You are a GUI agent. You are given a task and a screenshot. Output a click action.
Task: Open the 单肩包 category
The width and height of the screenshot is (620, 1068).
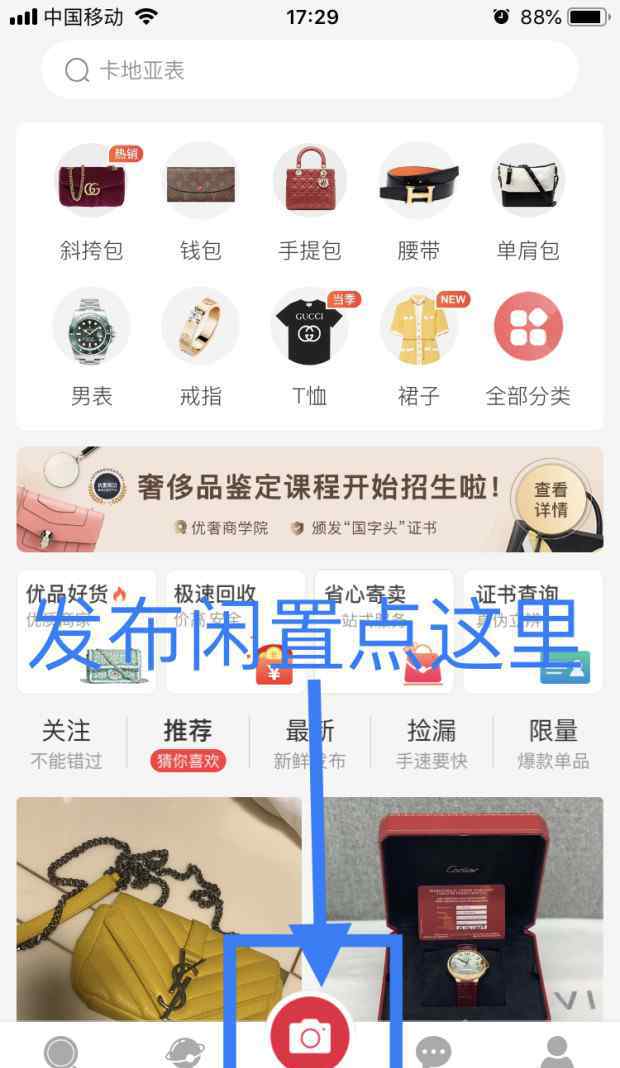click(x=528, y=203)
